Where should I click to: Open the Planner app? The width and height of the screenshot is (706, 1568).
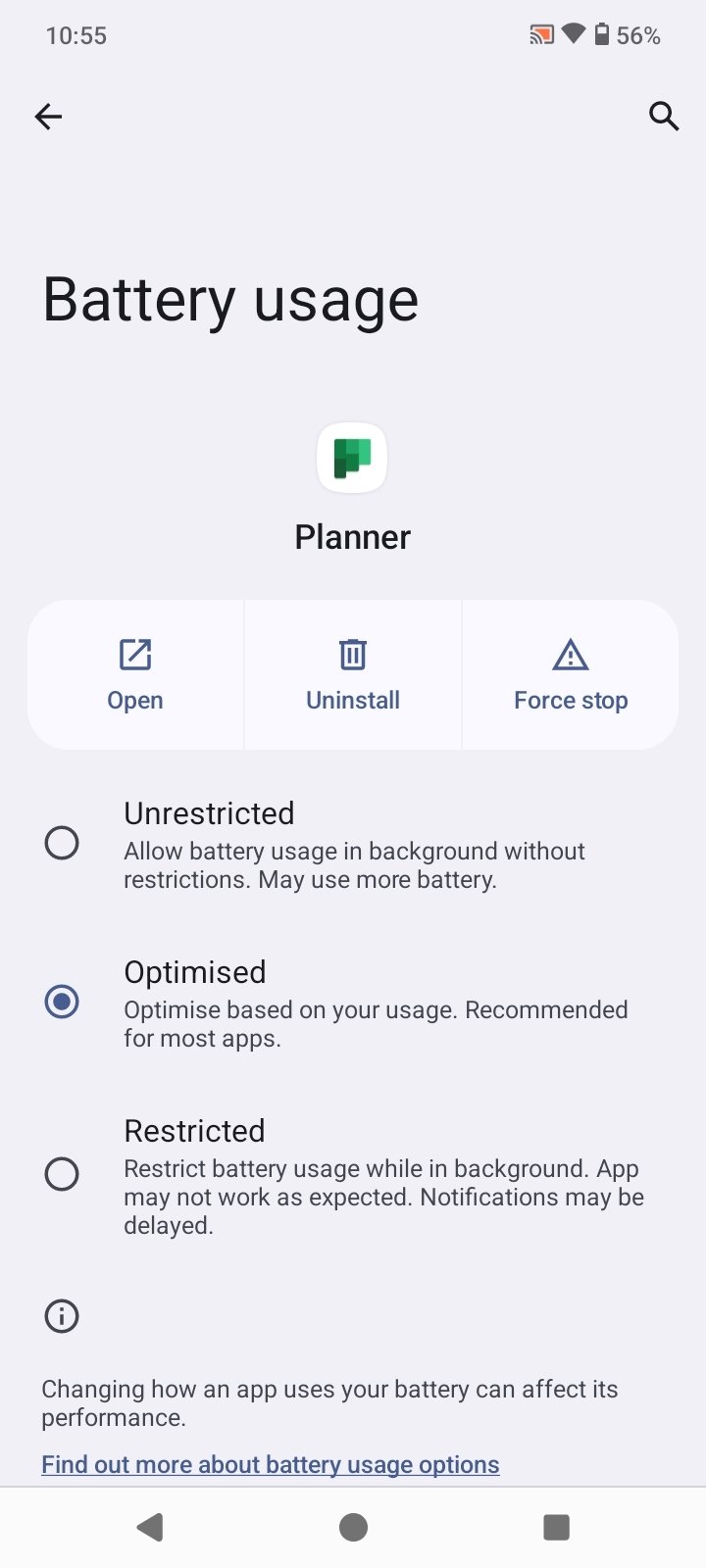pyautogui.click(x=135, y=675)
